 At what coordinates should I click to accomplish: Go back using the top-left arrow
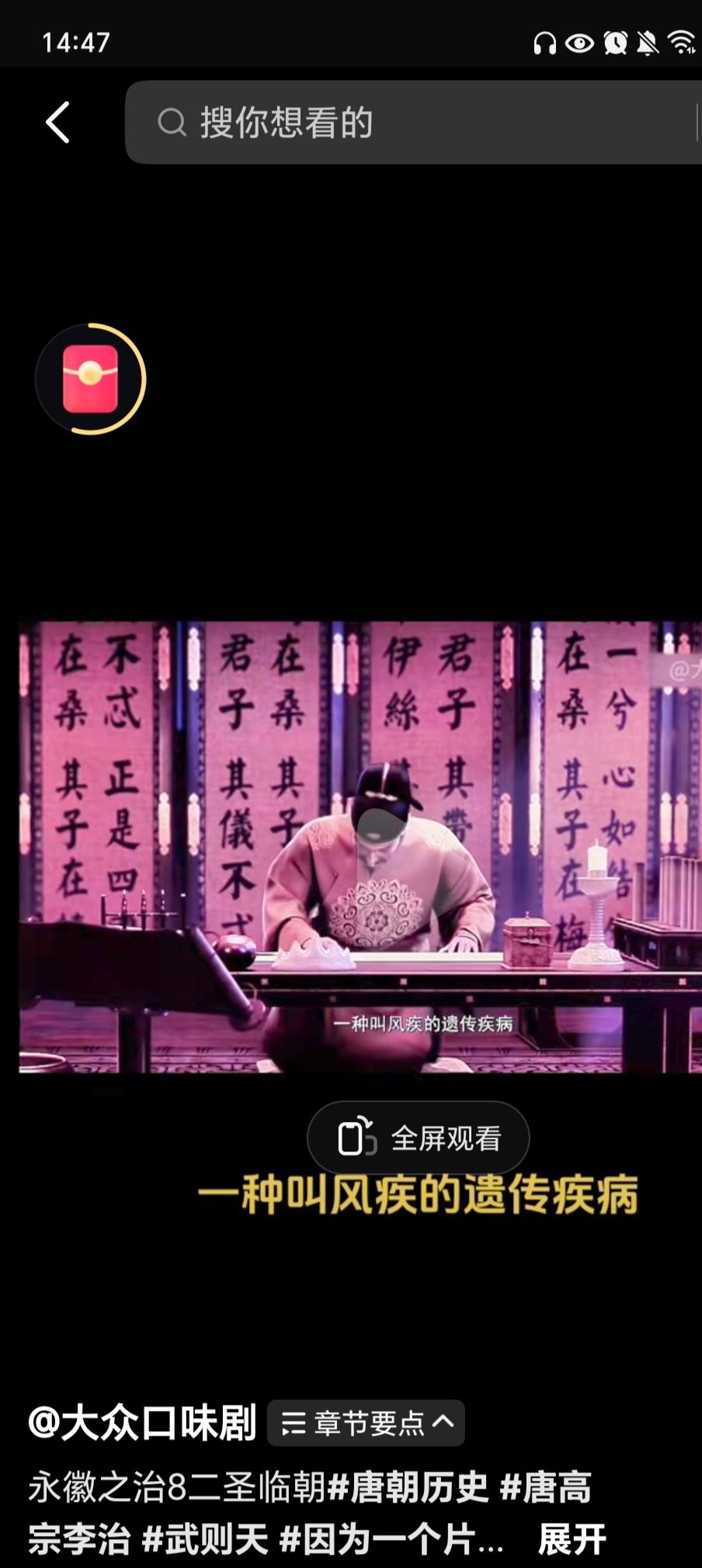tap(58, 123)
